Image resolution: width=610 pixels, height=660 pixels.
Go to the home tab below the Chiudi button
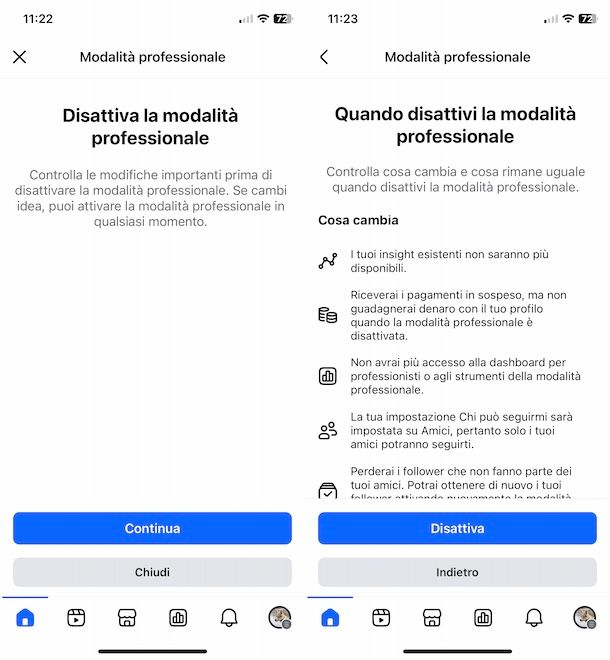[x=25, y=618]
